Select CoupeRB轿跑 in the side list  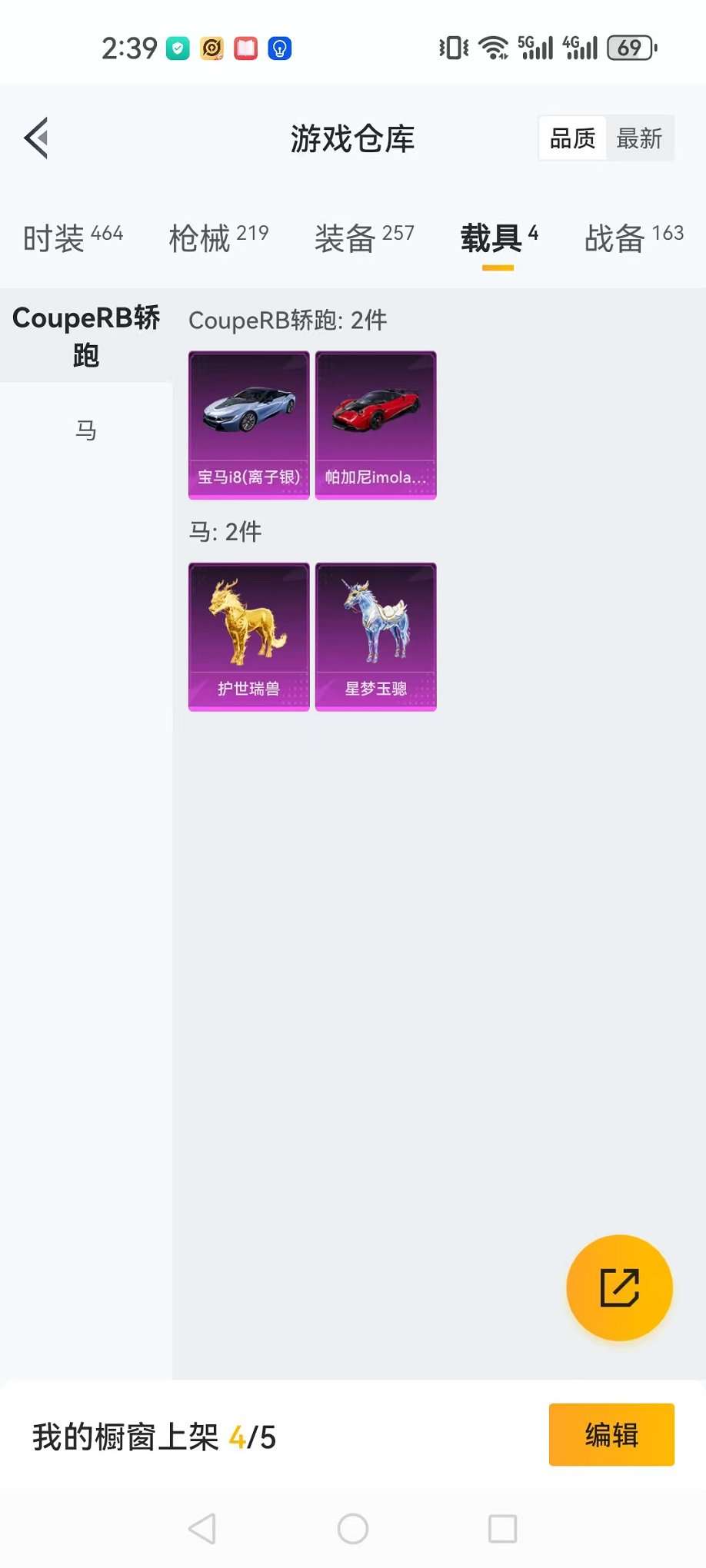[86, 336]
